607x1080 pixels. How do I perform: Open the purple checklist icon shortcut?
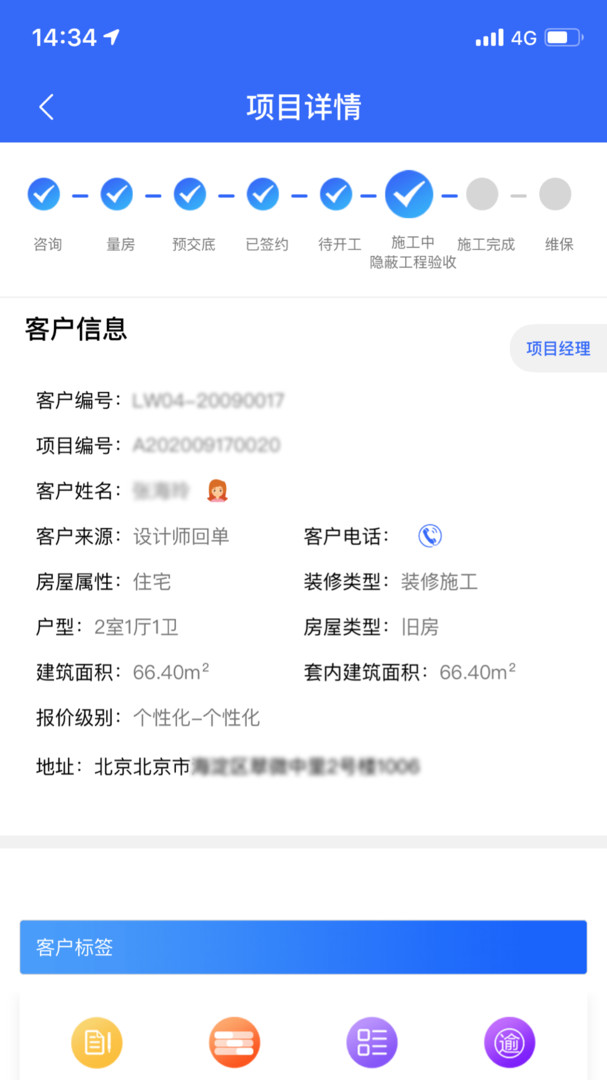pyautogui.click(x=372, y=1043)
